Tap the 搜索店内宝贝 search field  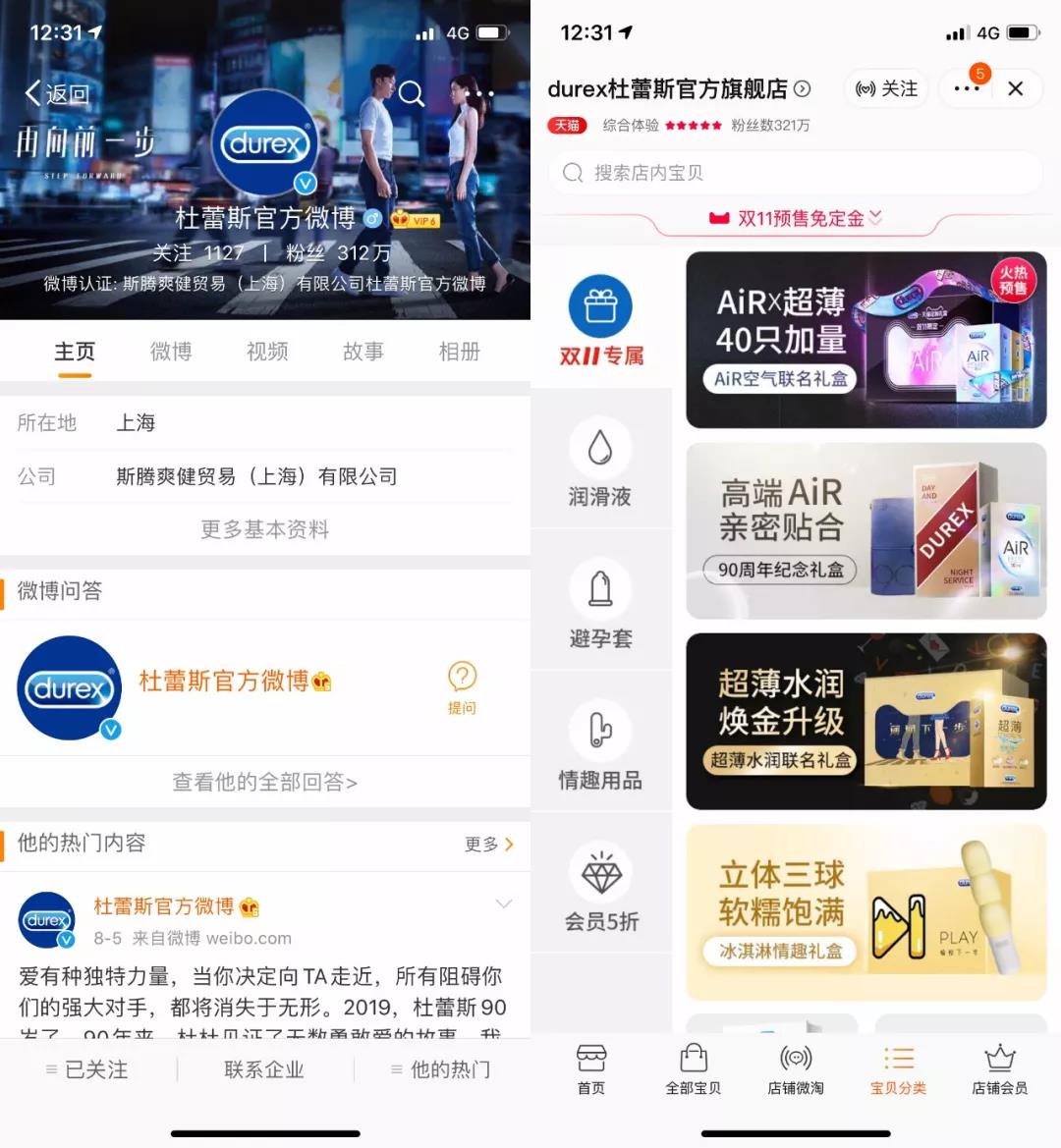click(x=794, y=173)
